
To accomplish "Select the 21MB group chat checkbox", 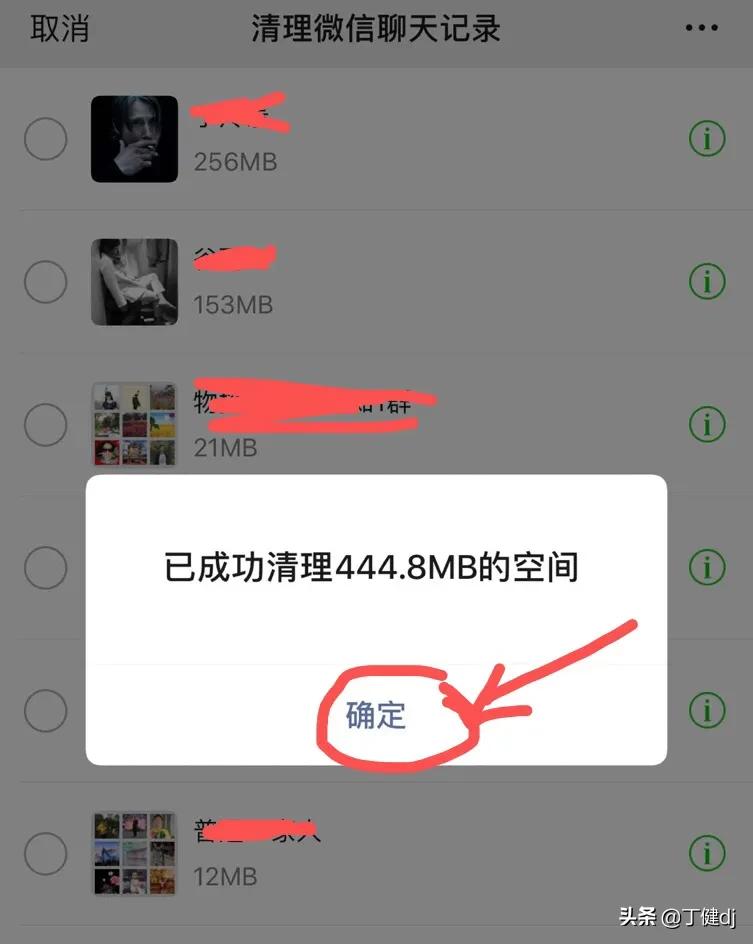I will [x=45, y=425].
